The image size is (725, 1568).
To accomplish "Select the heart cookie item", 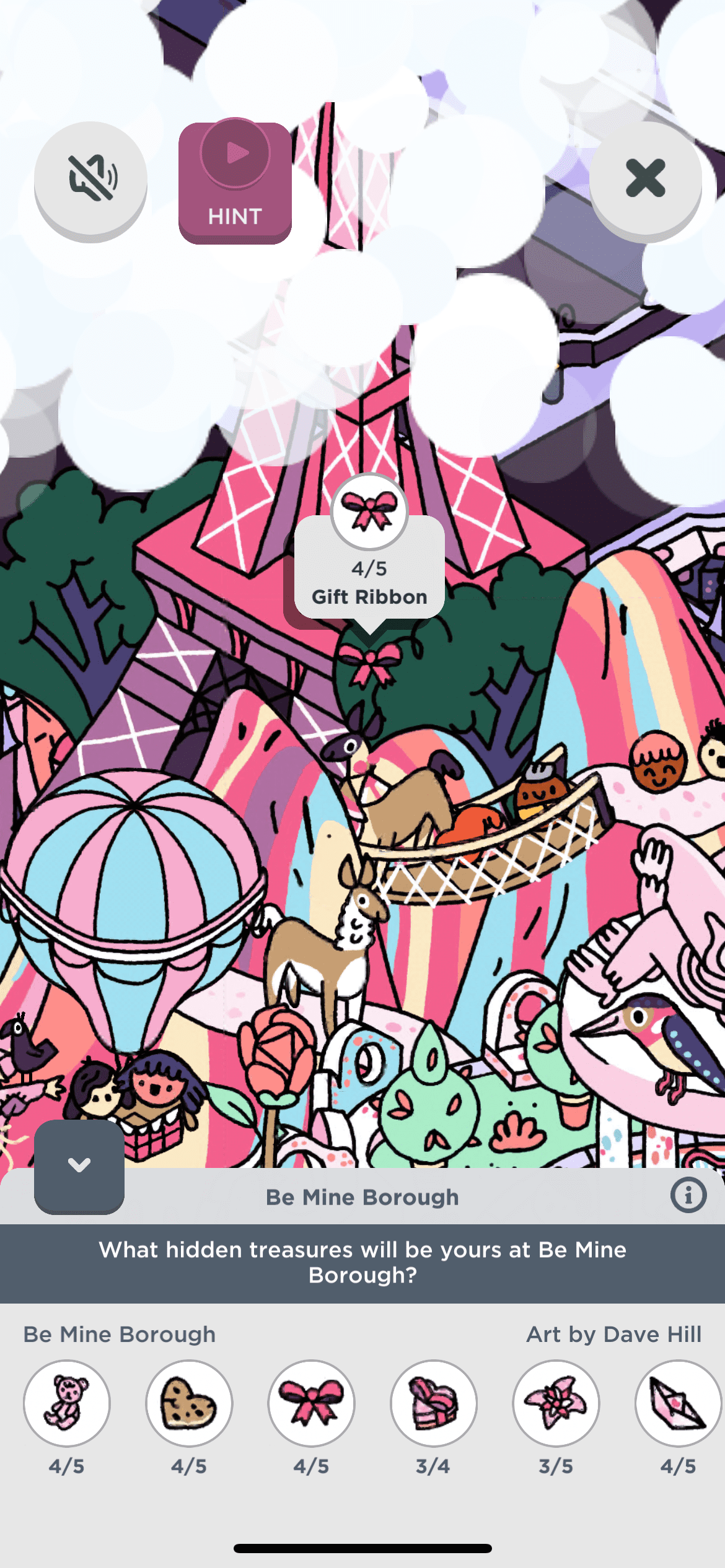I will (x=189, y=1403).
